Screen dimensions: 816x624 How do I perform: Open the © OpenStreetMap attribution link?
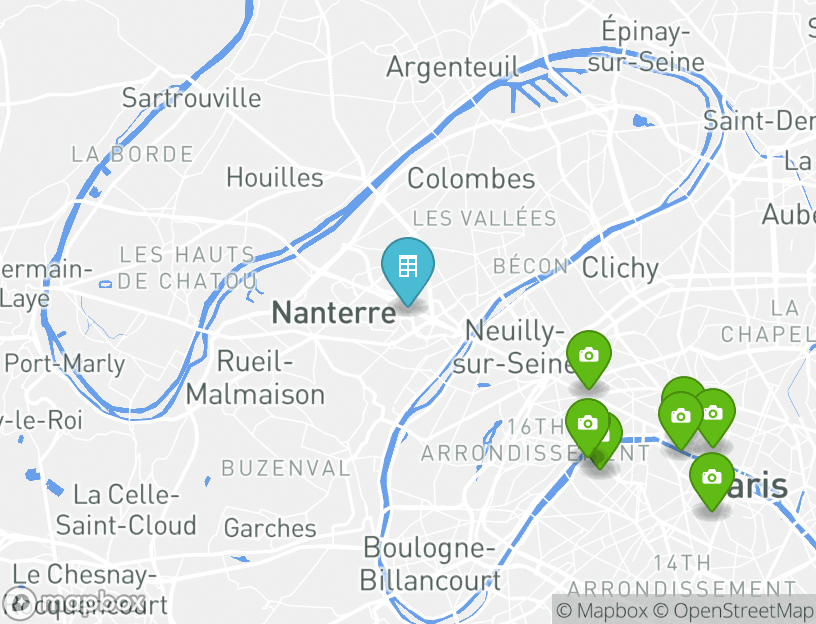tap(735, 610)
